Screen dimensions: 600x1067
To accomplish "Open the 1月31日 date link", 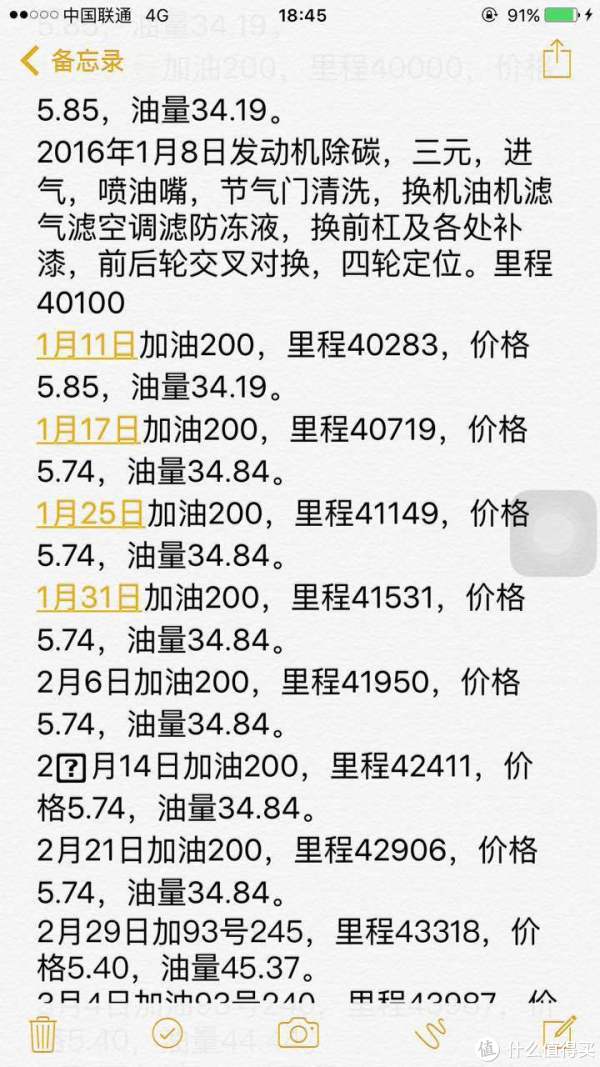I will point(88,598).
